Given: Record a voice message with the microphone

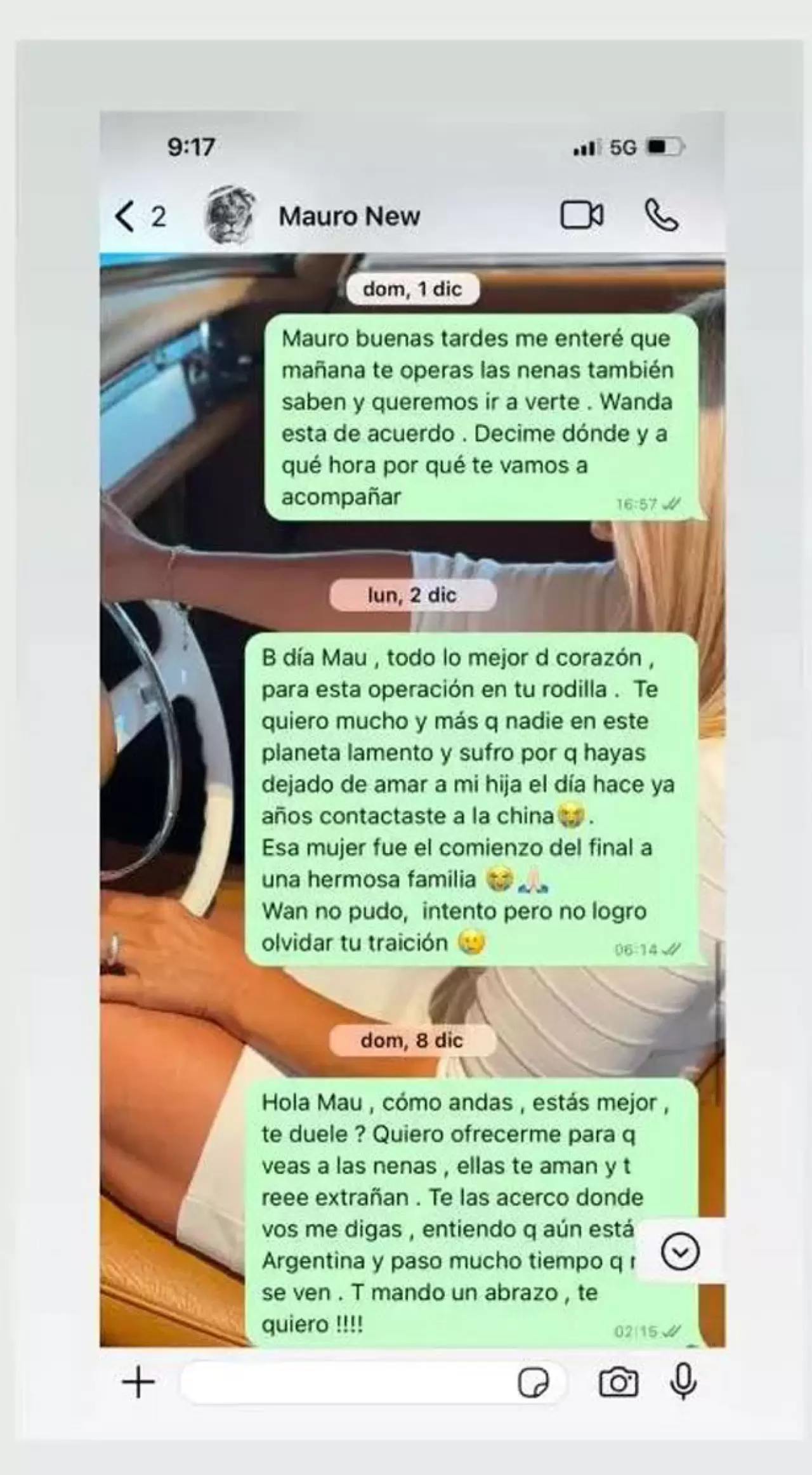Looking at the screenshot, I should pos(683,1382).
